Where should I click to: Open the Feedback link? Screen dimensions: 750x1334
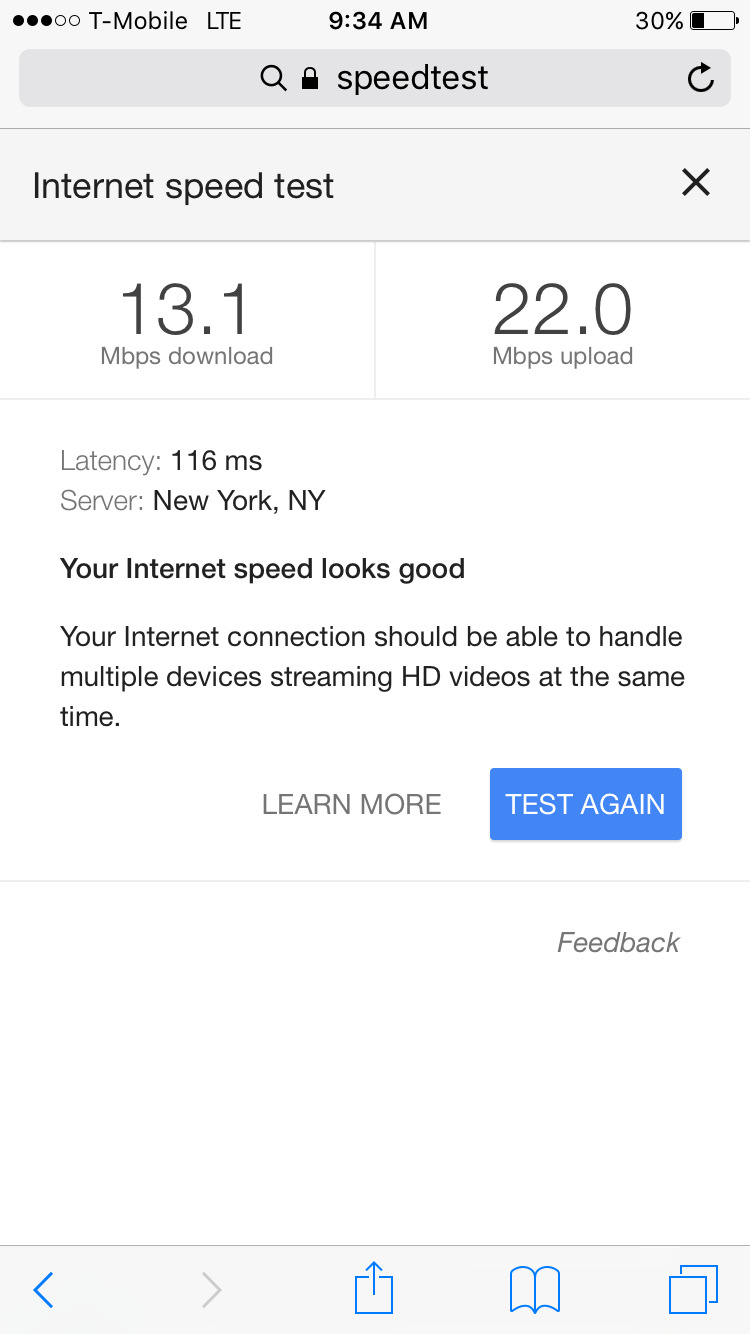(x=618, y=942)
